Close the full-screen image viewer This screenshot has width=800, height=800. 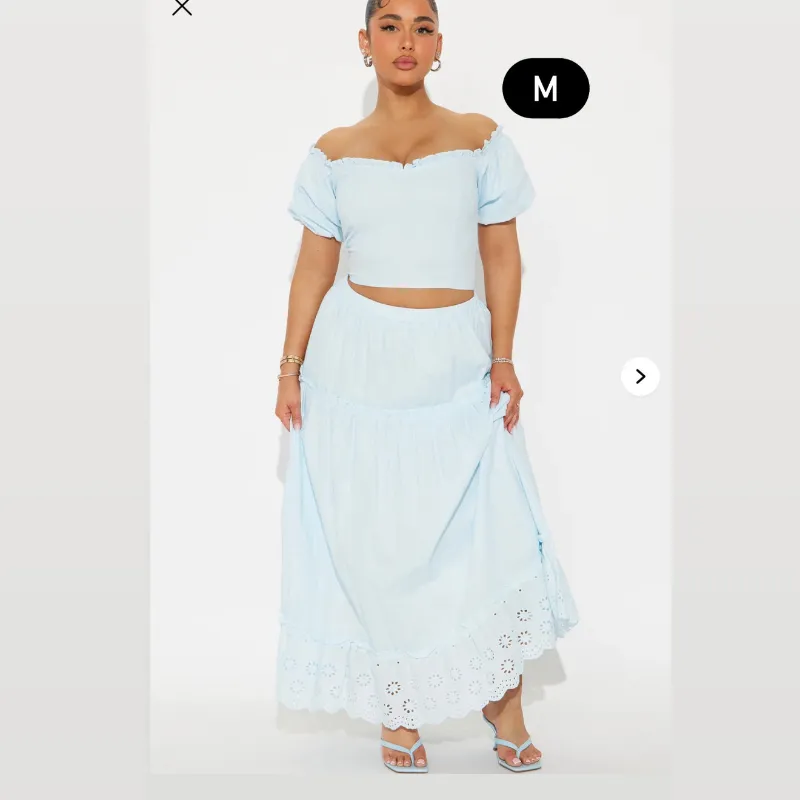coord(181,8)
